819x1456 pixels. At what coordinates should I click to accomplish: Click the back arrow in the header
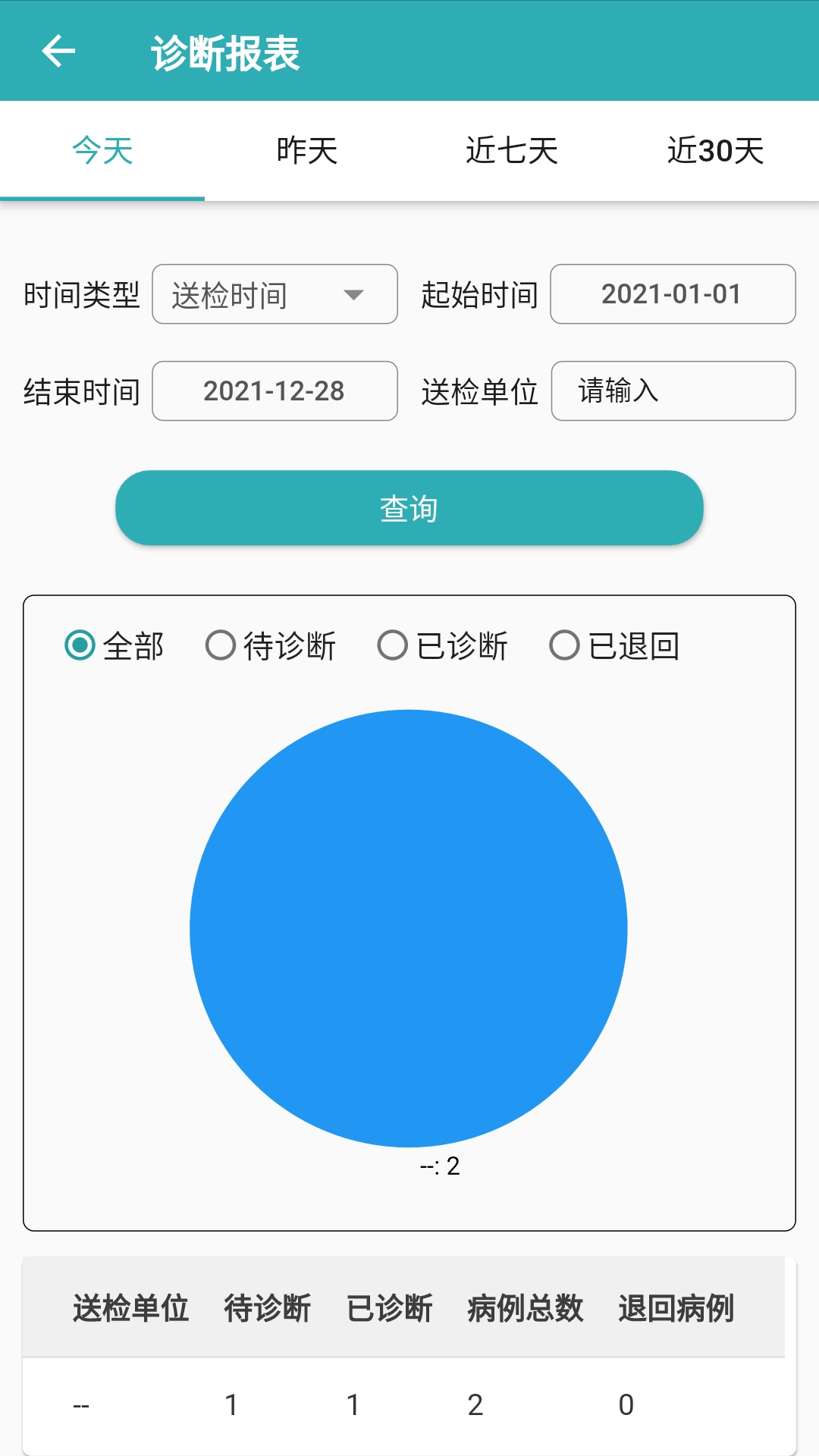[57, 53]
